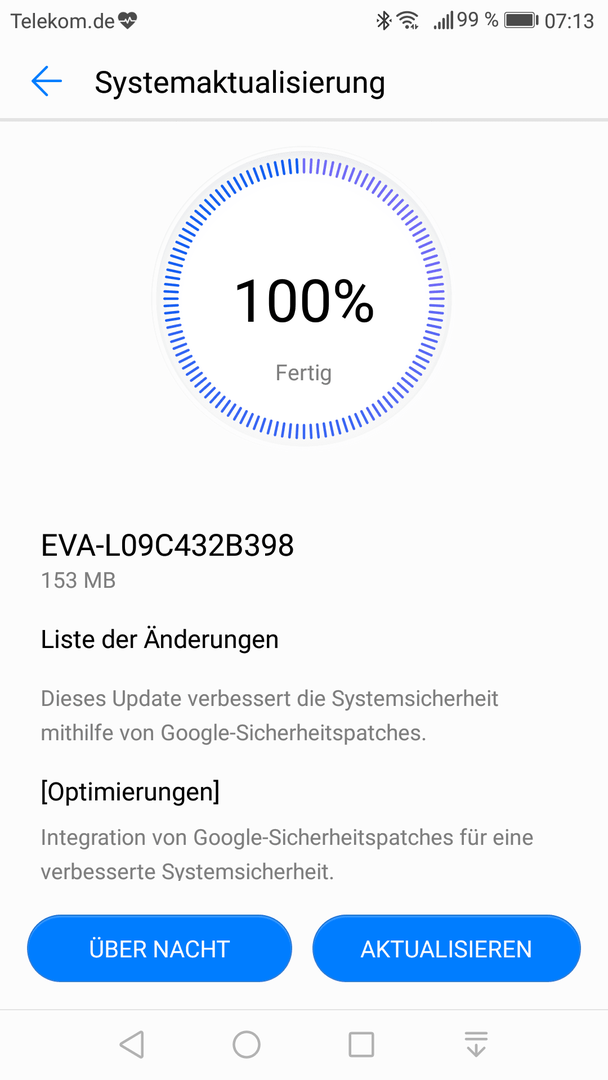Go to the home screen
Screen dimensions: 608x1080
tap(247, 1044)
